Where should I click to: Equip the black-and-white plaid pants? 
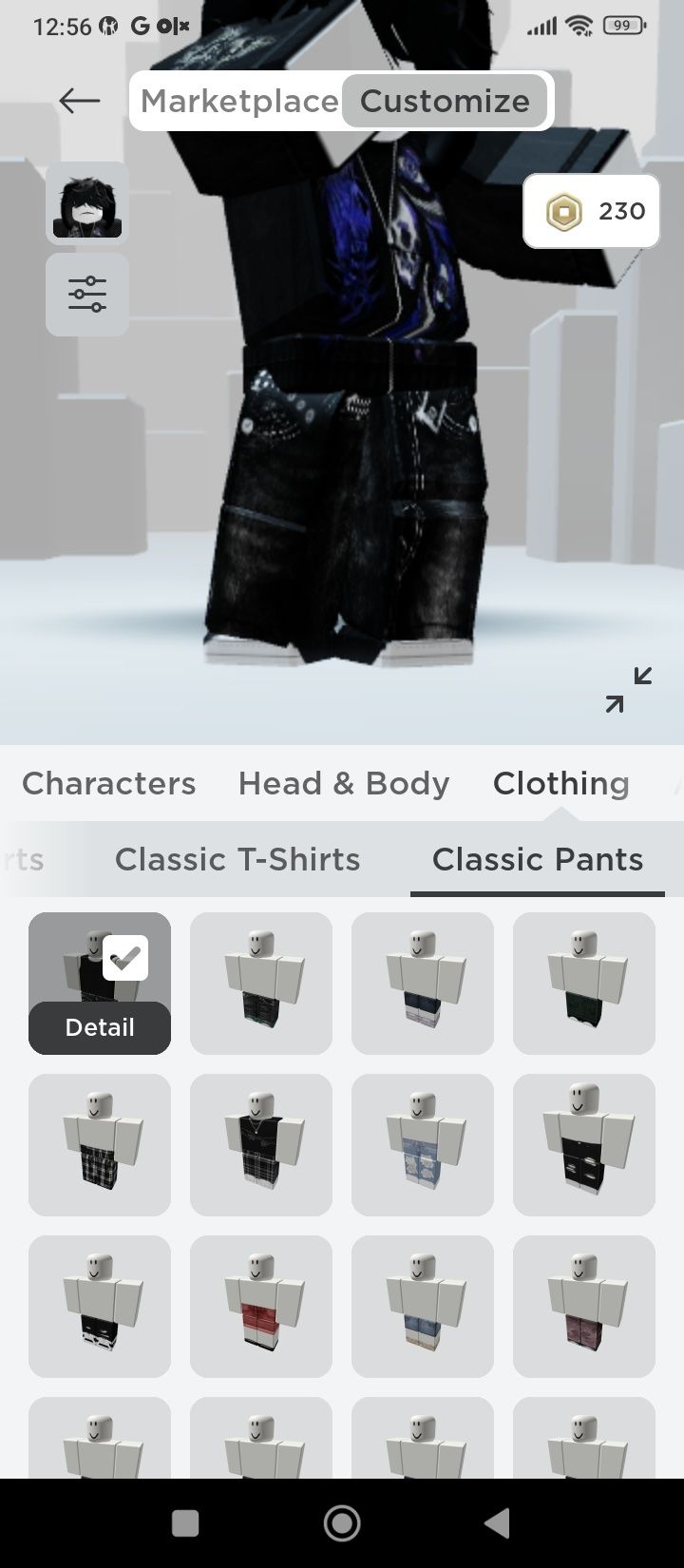(x=100, y=1145)
